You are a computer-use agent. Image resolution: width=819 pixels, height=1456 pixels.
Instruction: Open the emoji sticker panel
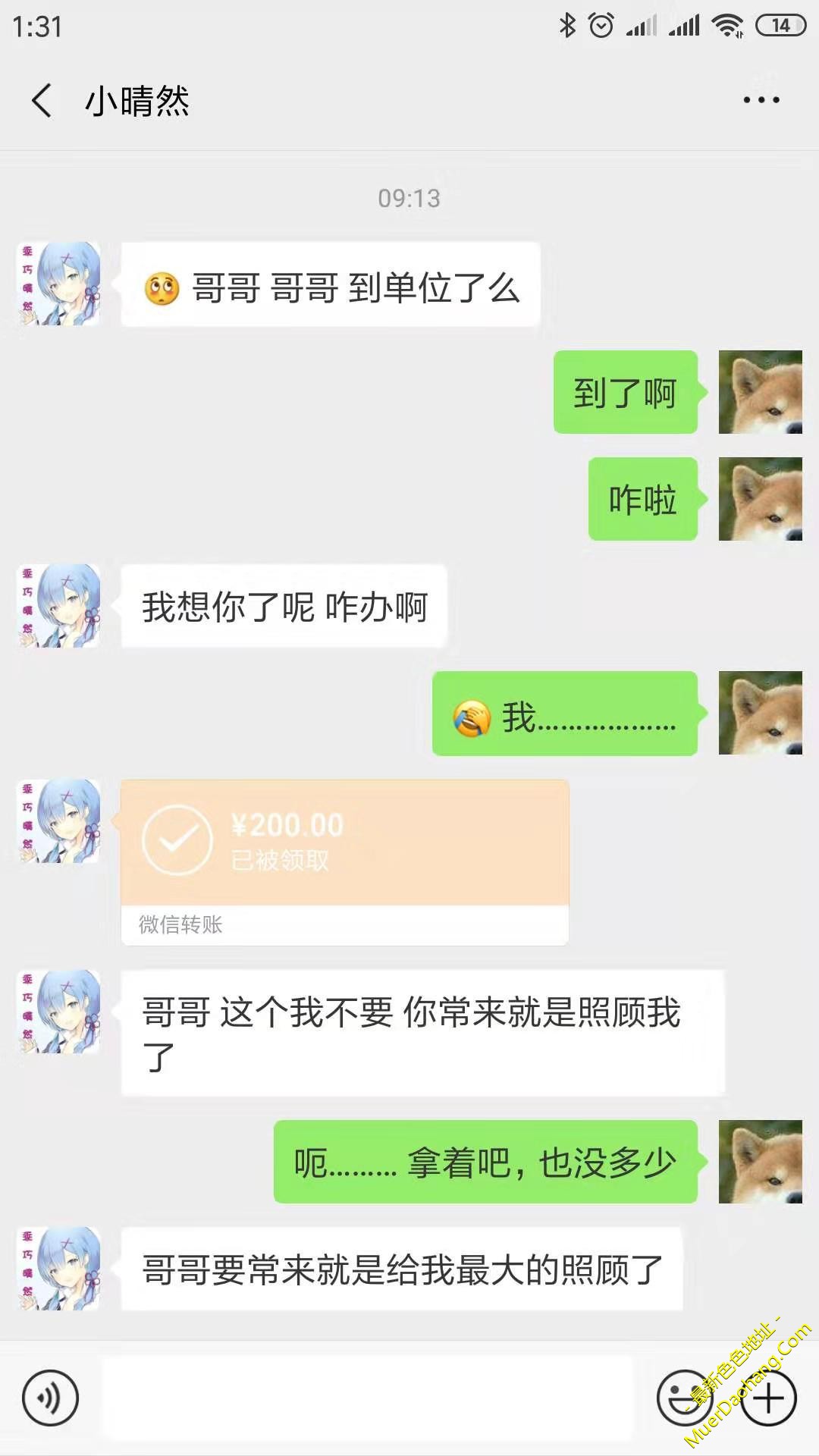pos(683,1398)
